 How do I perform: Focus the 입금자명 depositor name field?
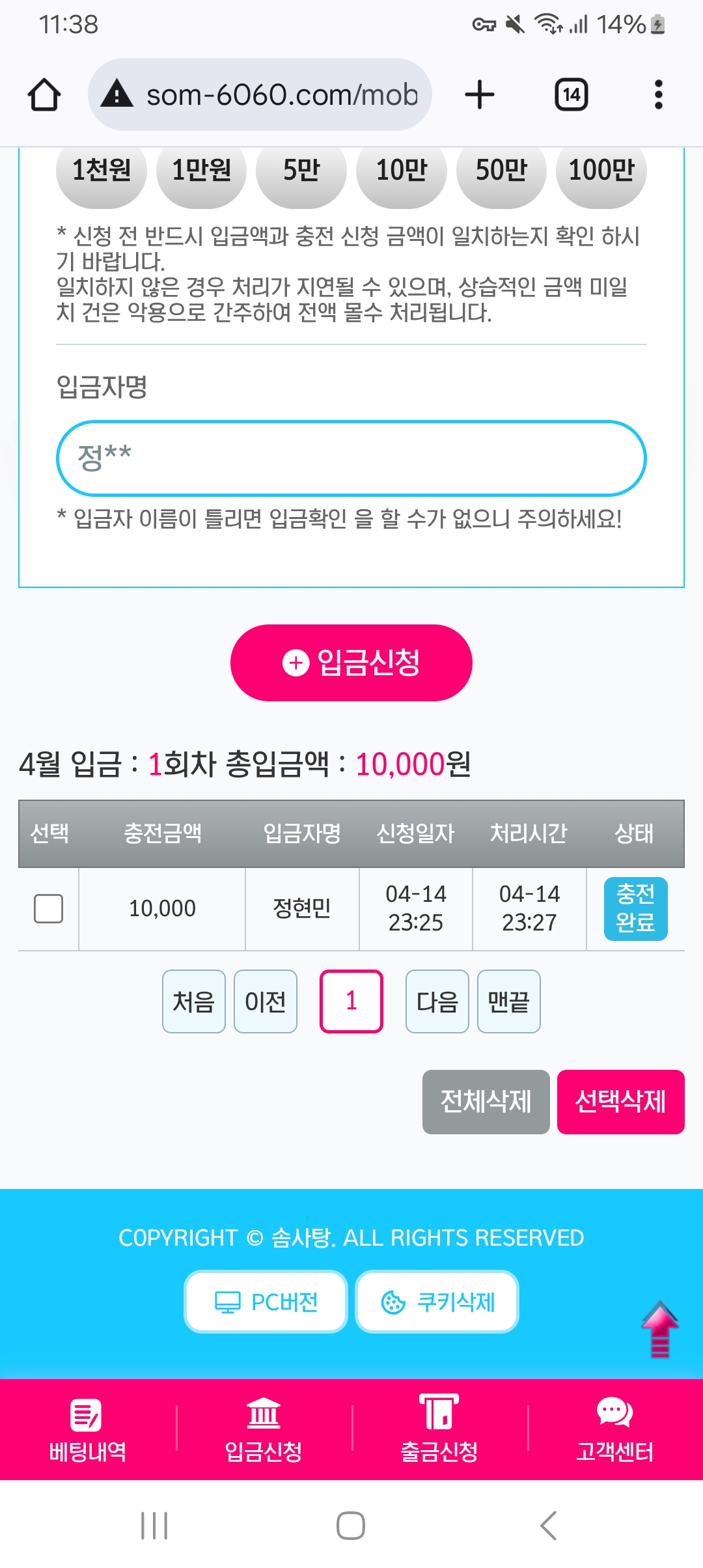click(351, 458)
